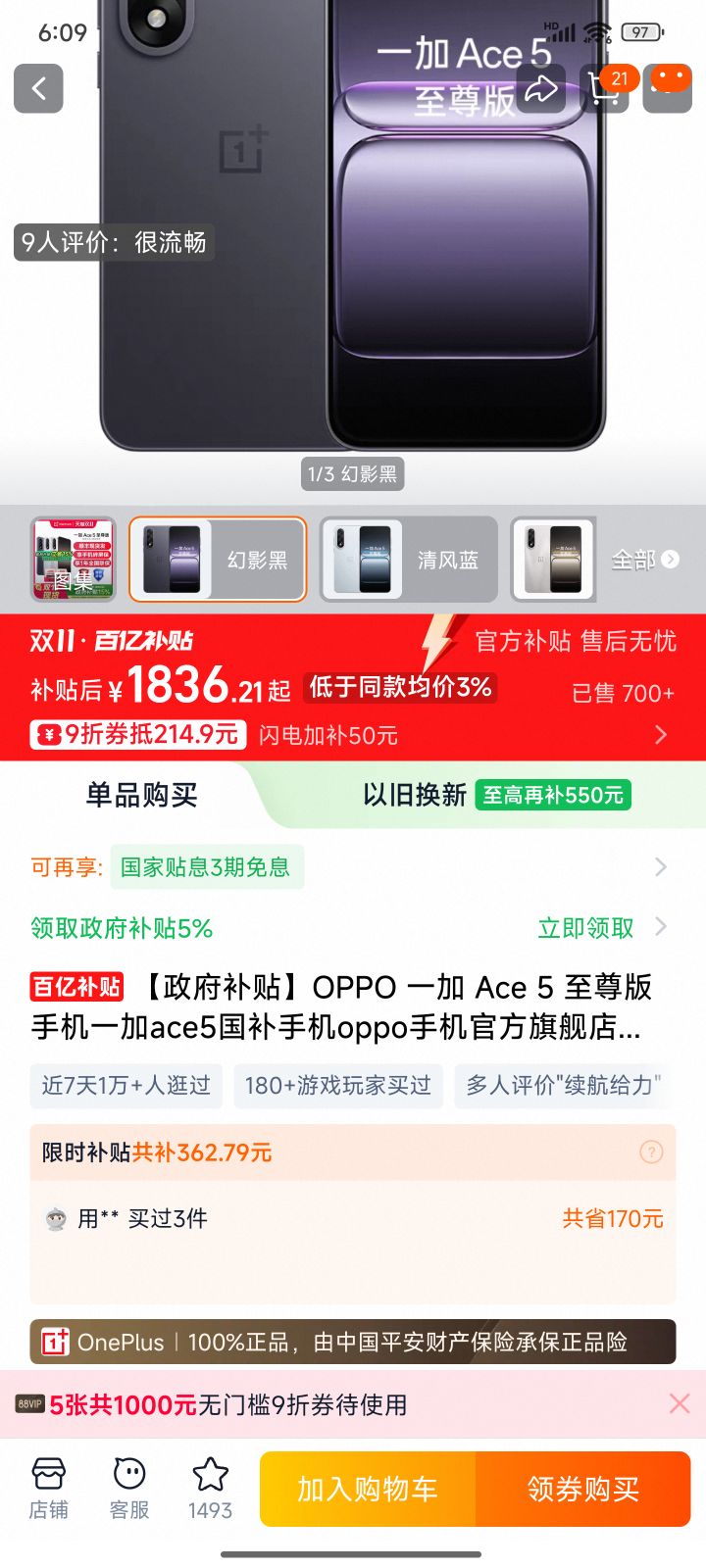Tap the back arrow at top left
This screenshot has height=1568, width=706.
(x=38, y=88)
